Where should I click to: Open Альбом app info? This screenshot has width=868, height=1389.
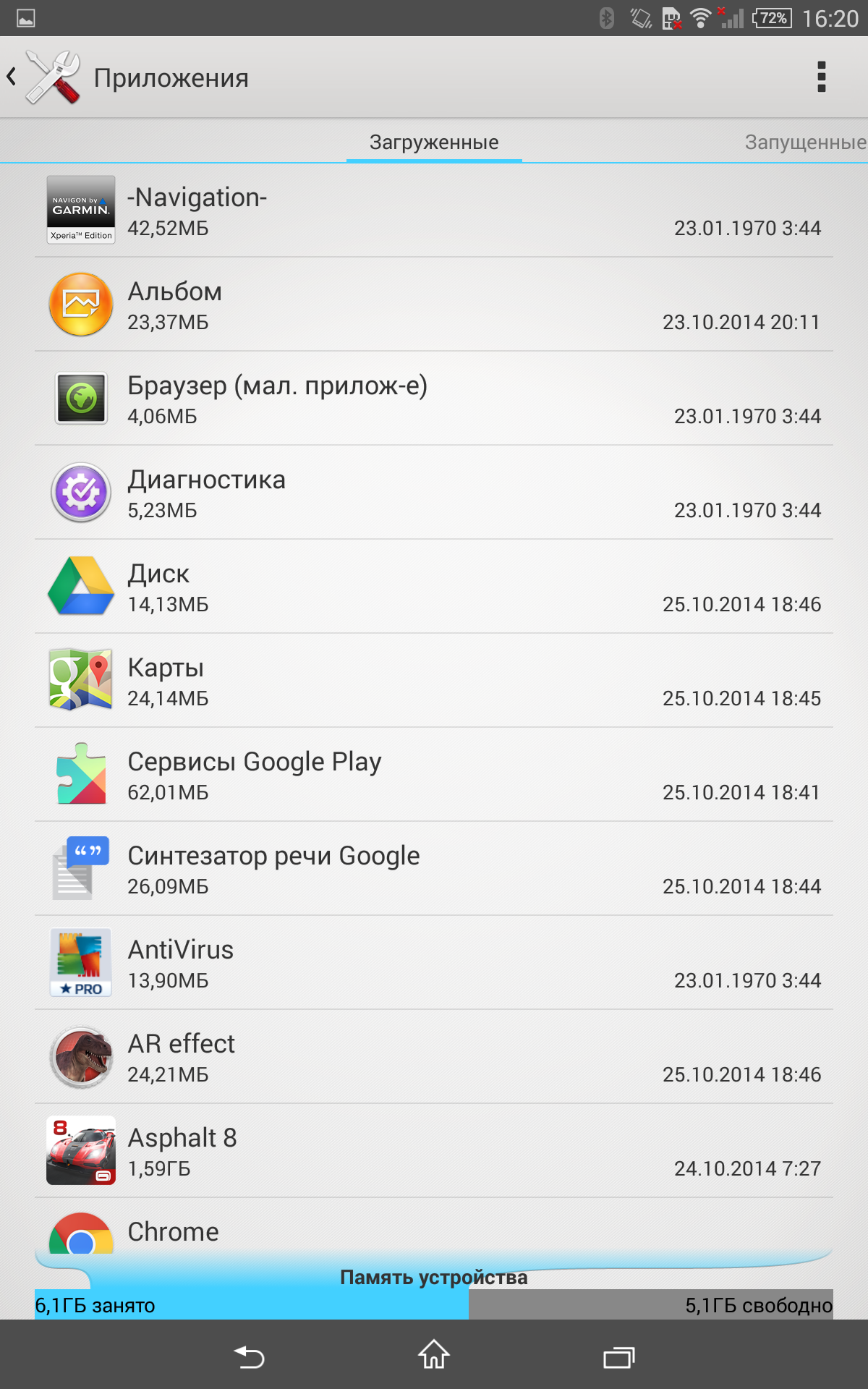point(434,305)
